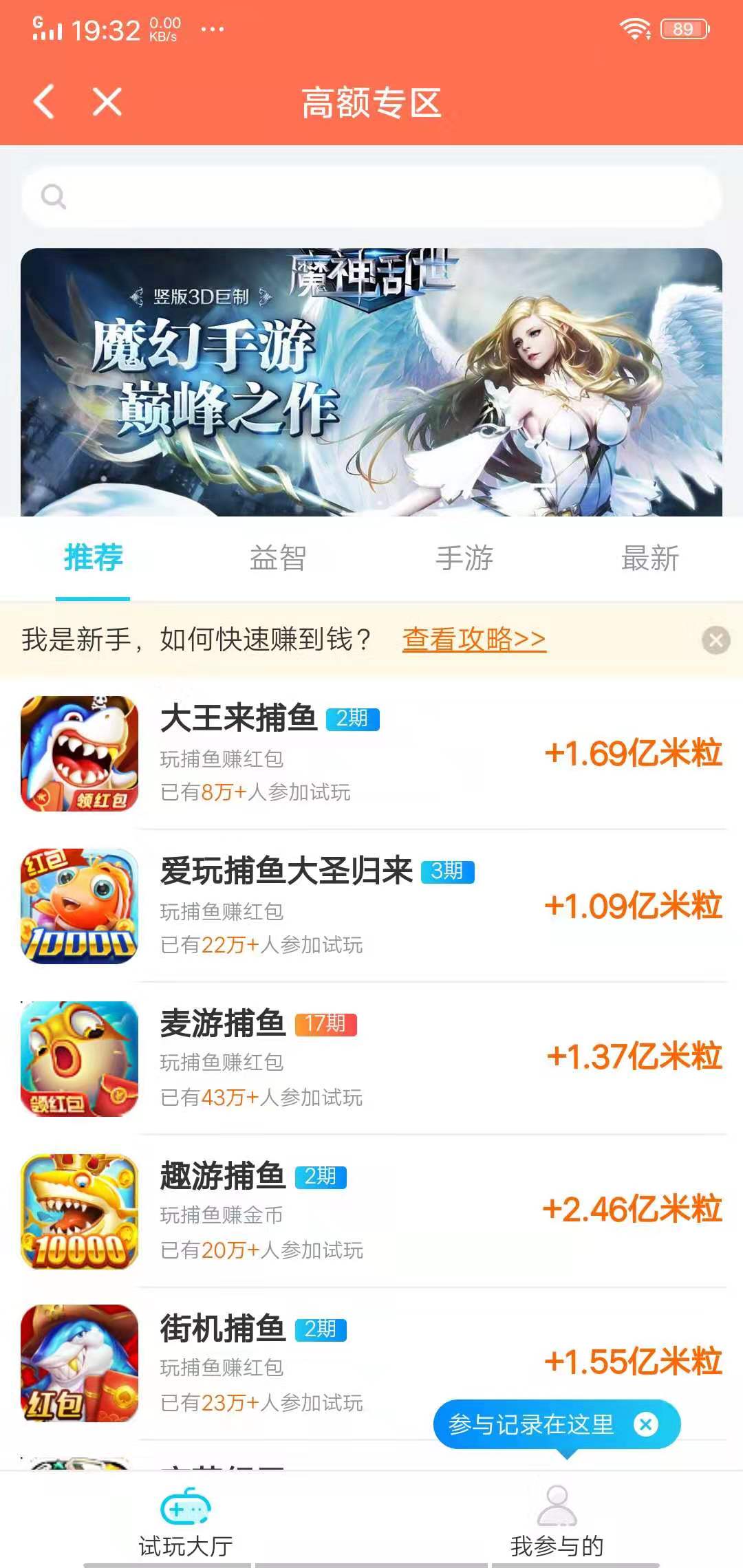Click the search input field

point(371,197)
